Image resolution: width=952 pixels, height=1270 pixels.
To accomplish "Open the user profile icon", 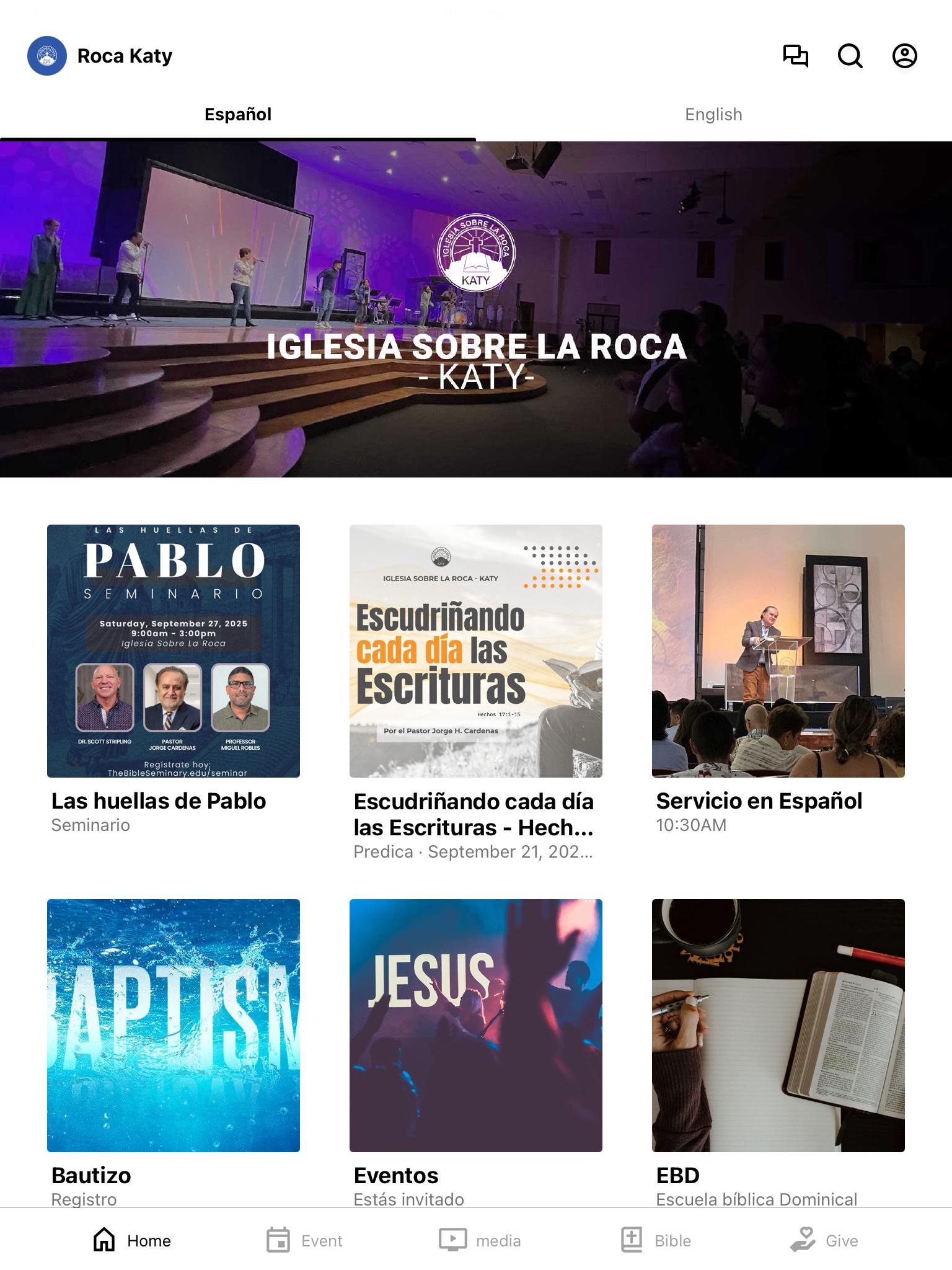I will click(904, 56).
